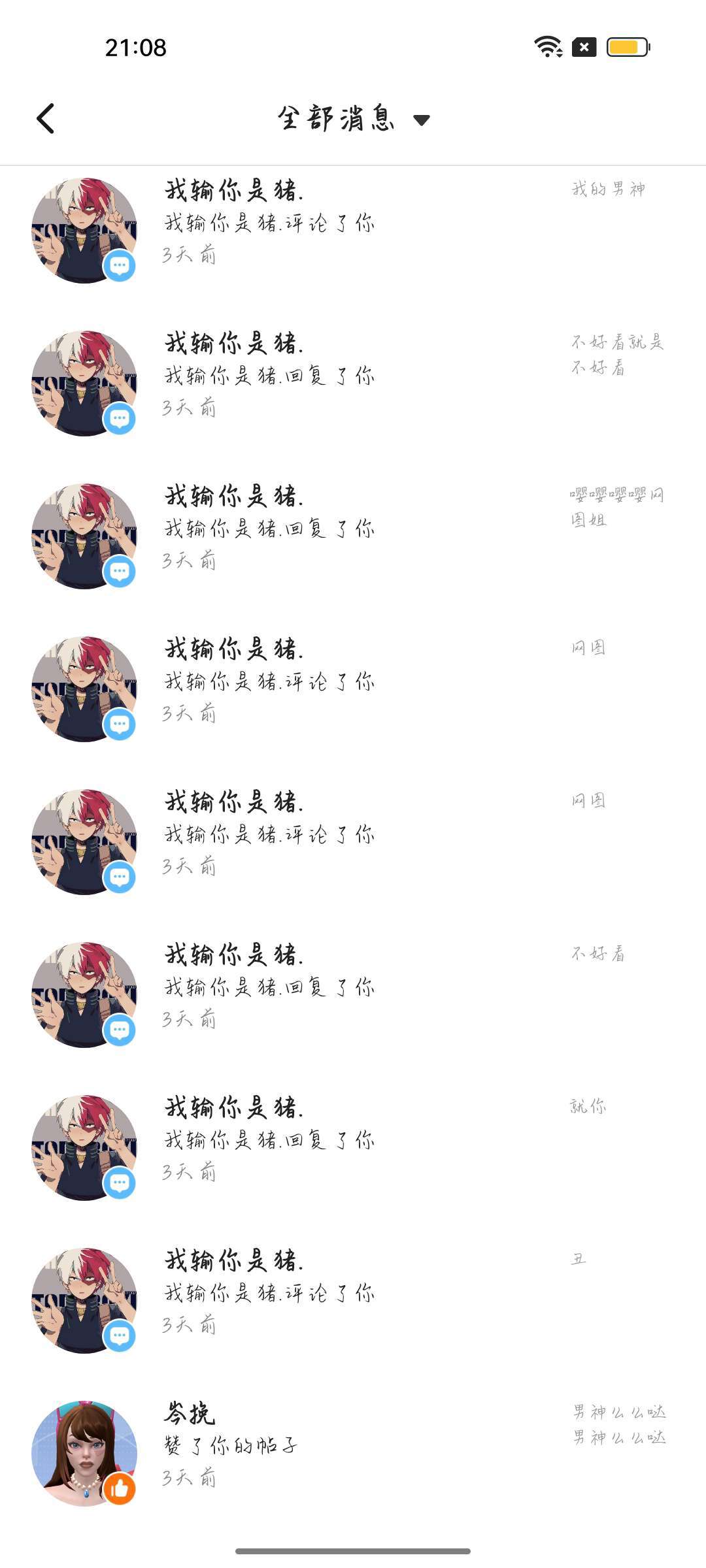View 岑挽's profile avatar

click(84, 1454)
